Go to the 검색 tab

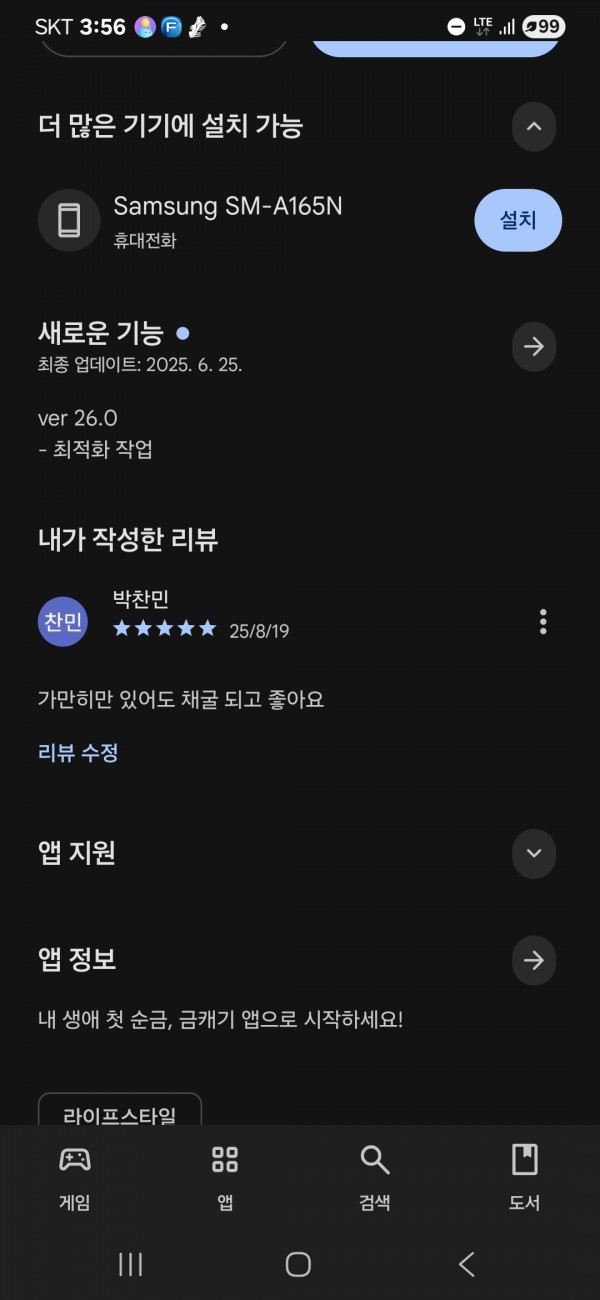click(375, 1178)
